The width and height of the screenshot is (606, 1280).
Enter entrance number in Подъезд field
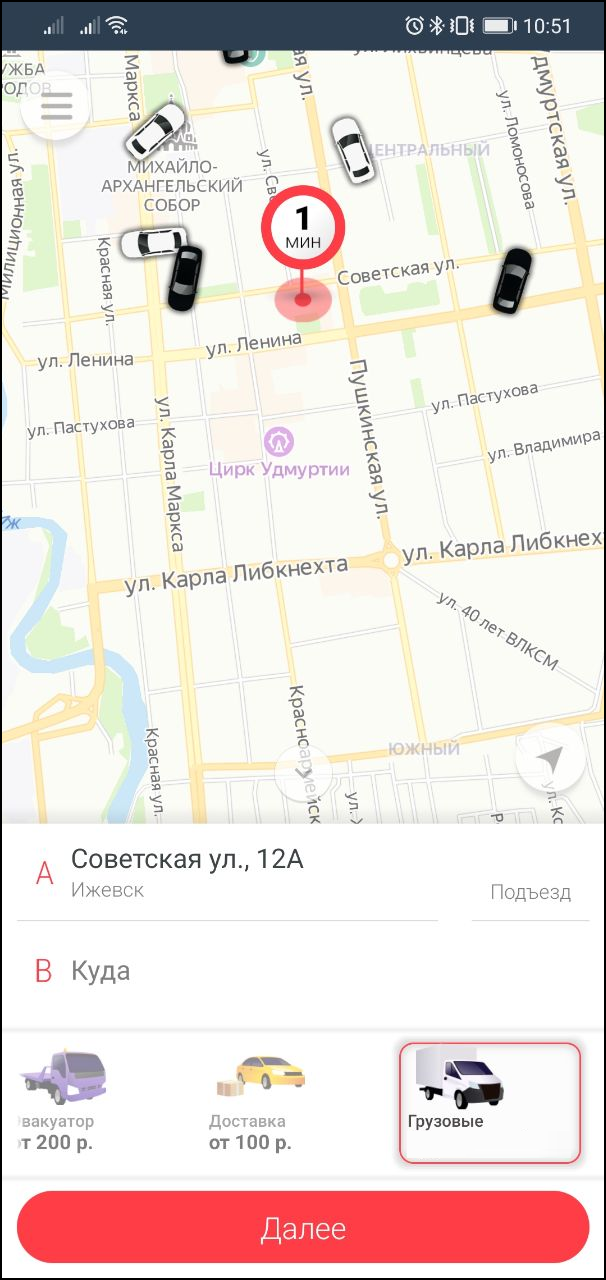(530, 892)
